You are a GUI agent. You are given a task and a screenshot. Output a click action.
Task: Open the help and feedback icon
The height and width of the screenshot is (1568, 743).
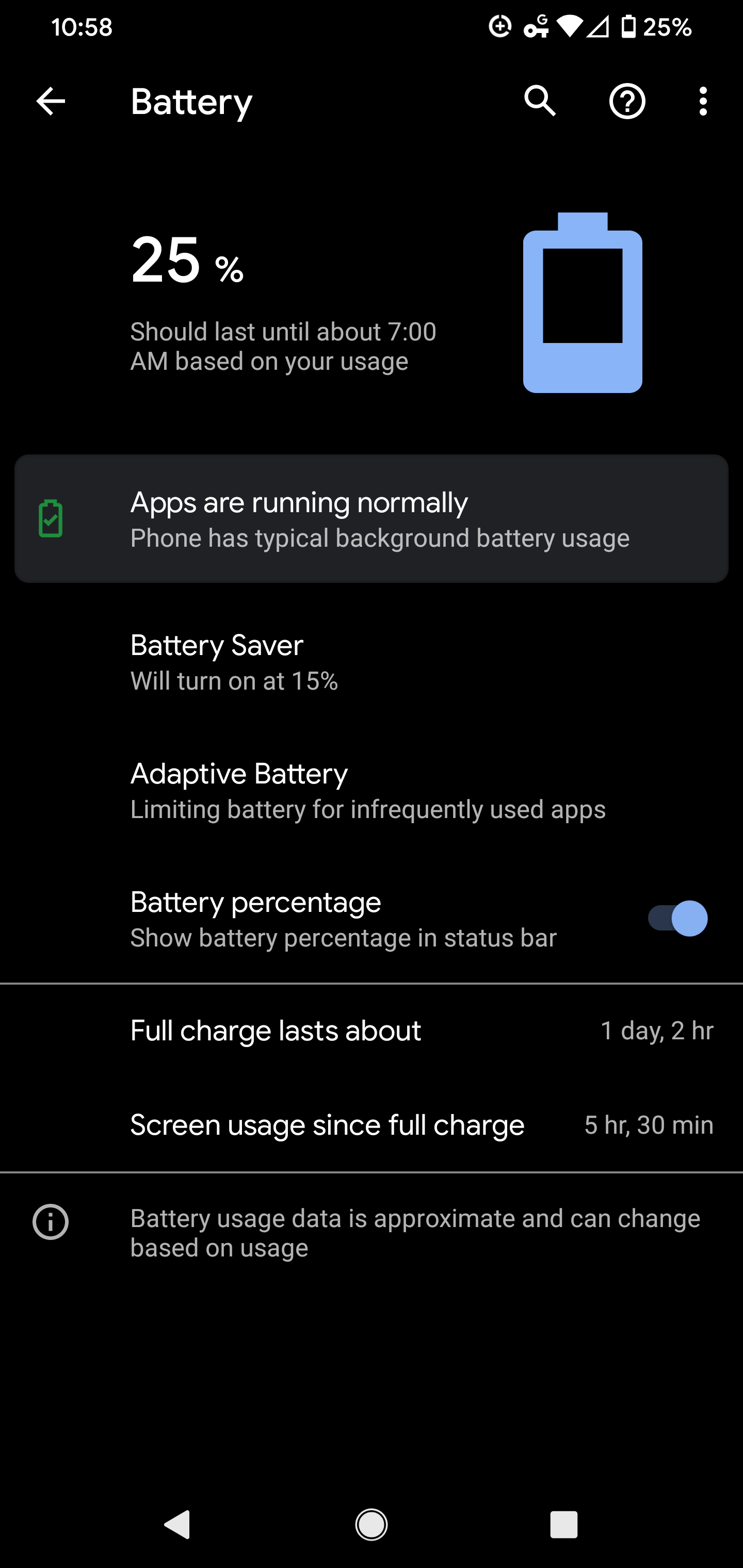[x=627, y=101]
